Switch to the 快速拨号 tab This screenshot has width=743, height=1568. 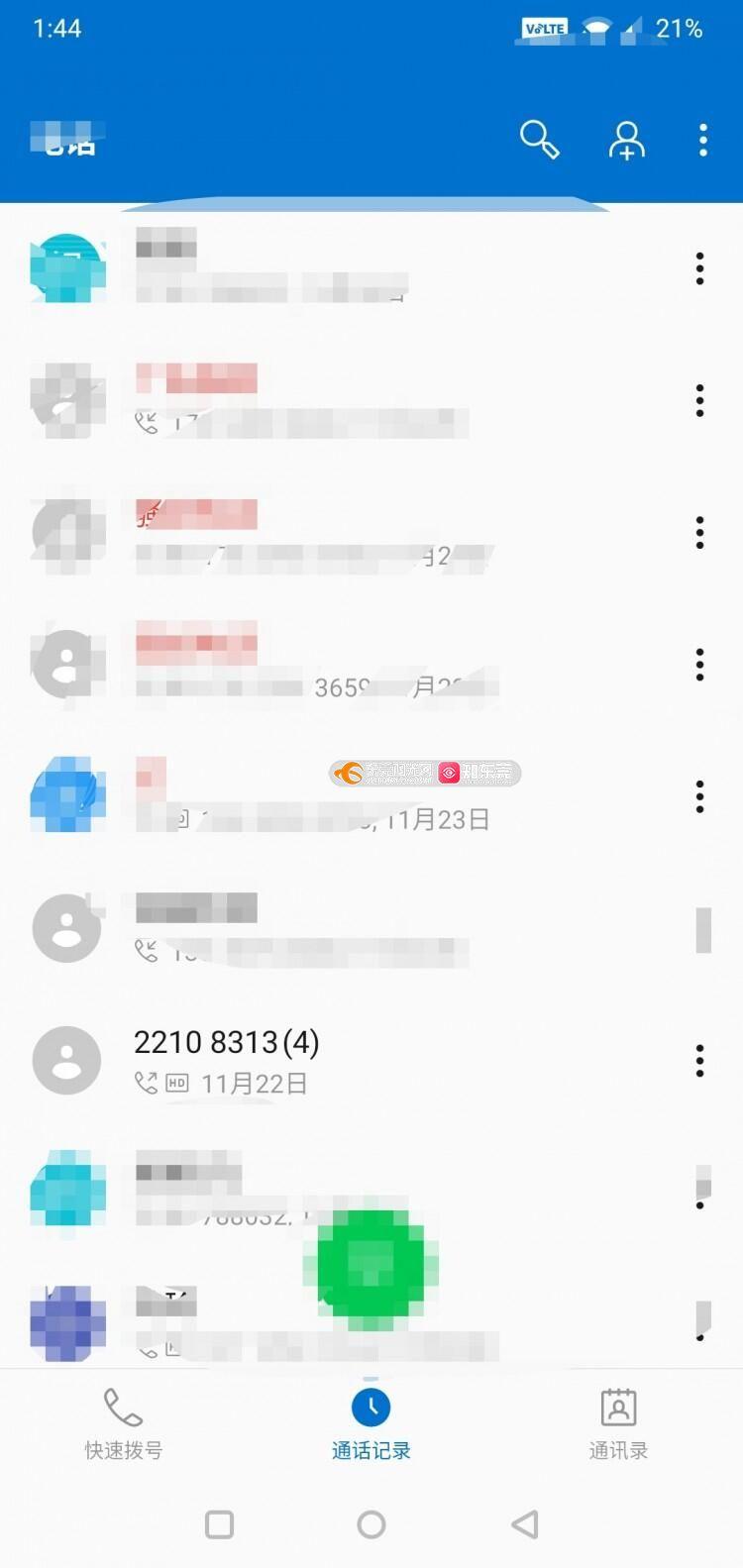[123, 1424]
